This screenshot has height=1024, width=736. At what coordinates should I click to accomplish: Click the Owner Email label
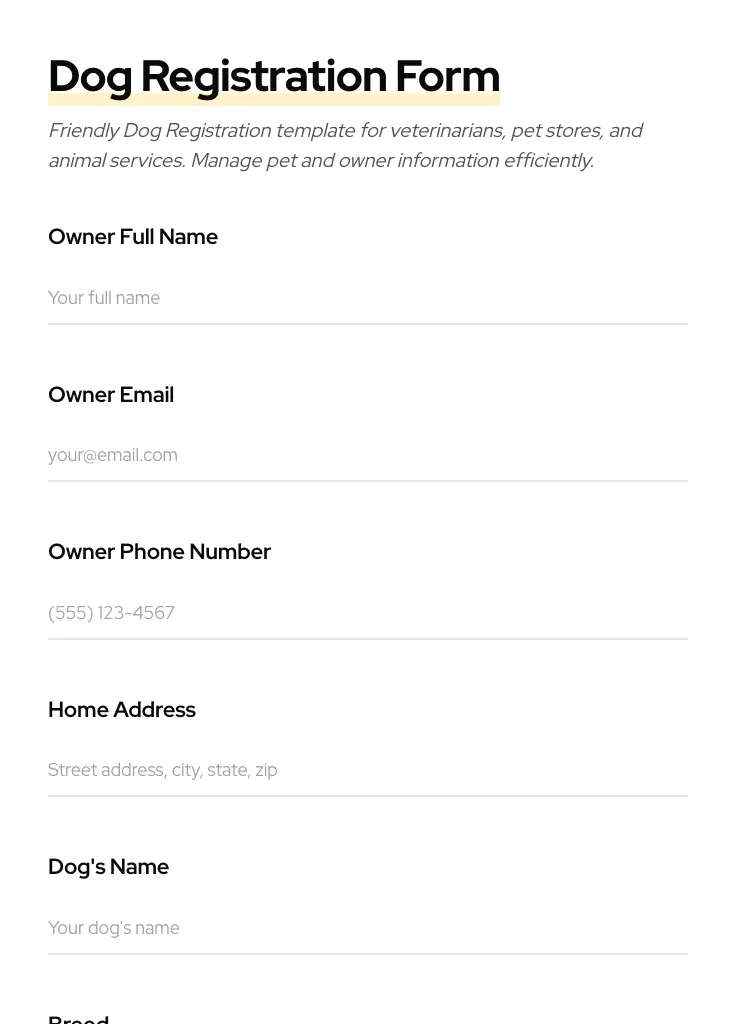click(111, 395)
